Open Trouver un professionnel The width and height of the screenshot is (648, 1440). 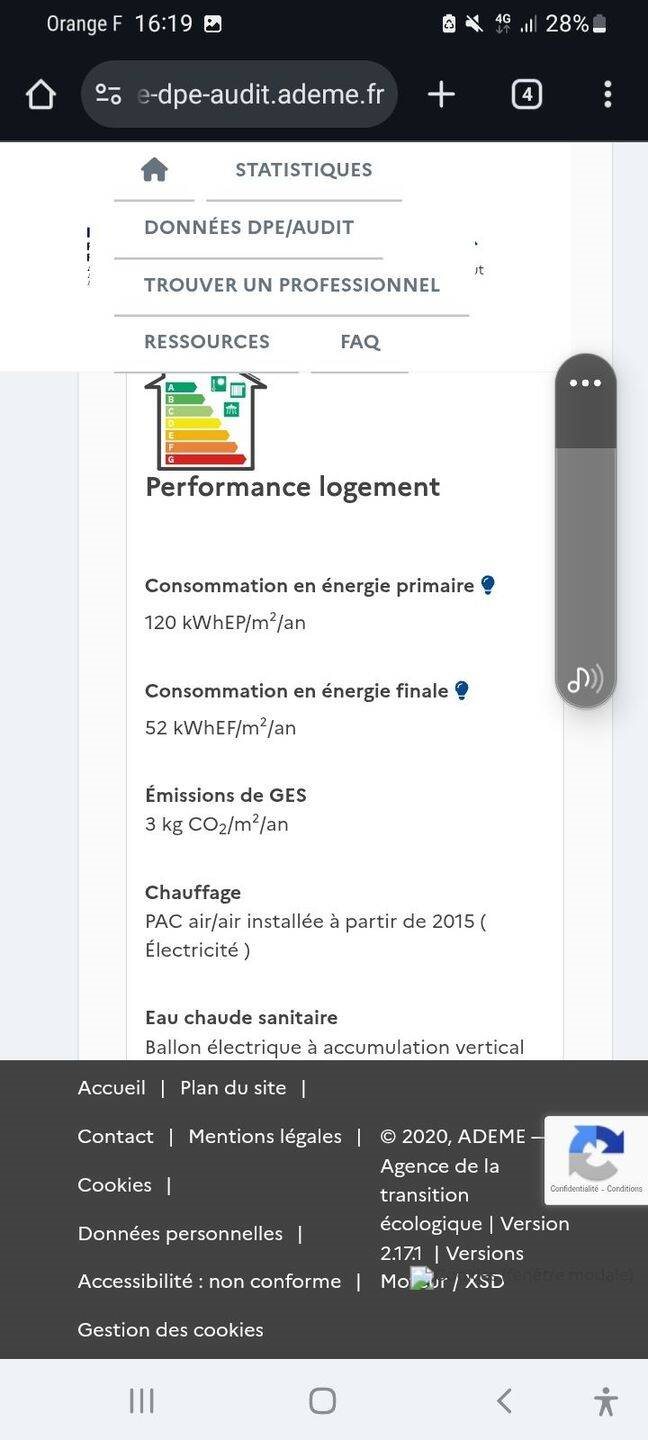point(291,285)
